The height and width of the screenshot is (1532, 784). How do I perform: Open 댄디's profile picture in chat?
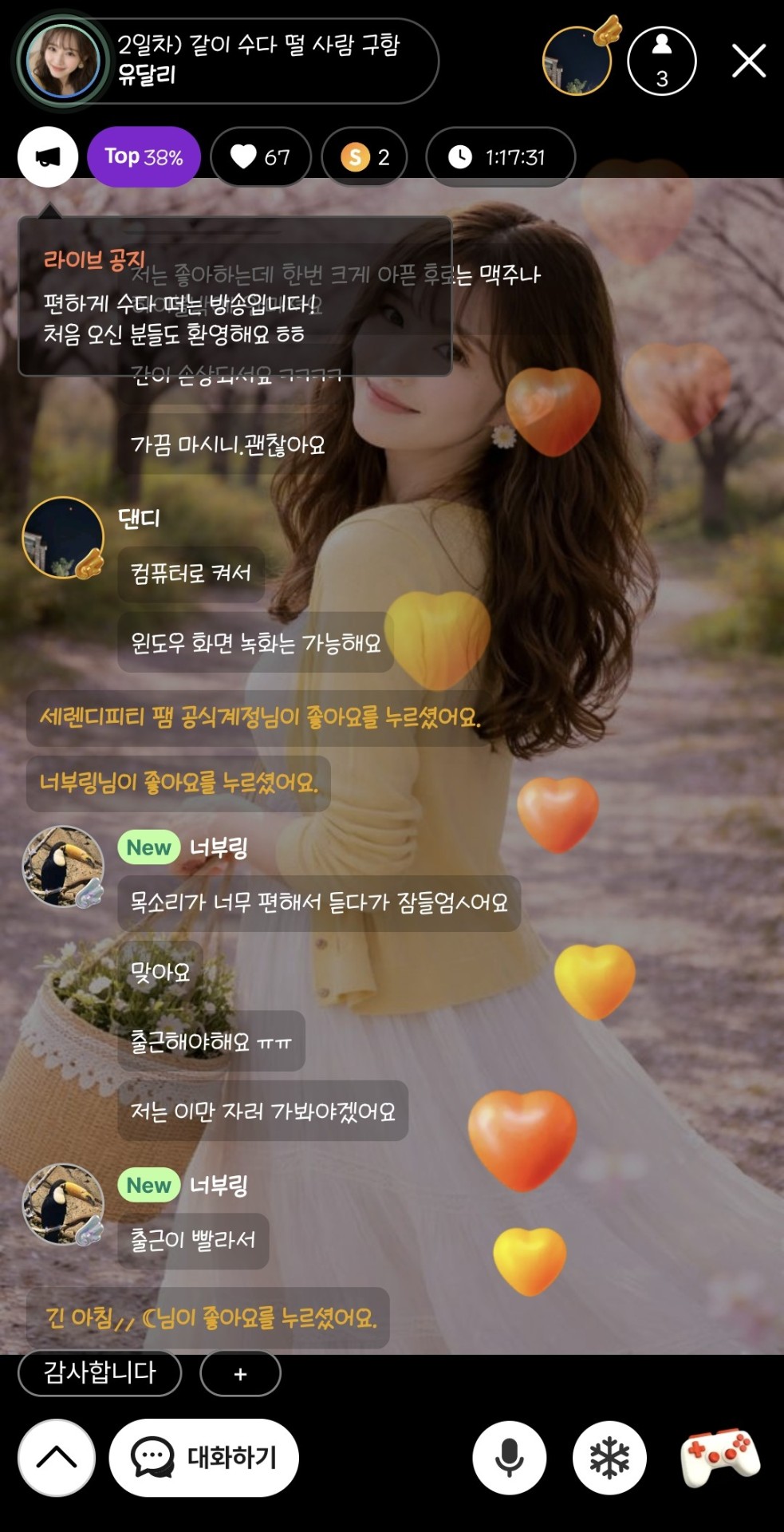62,537
